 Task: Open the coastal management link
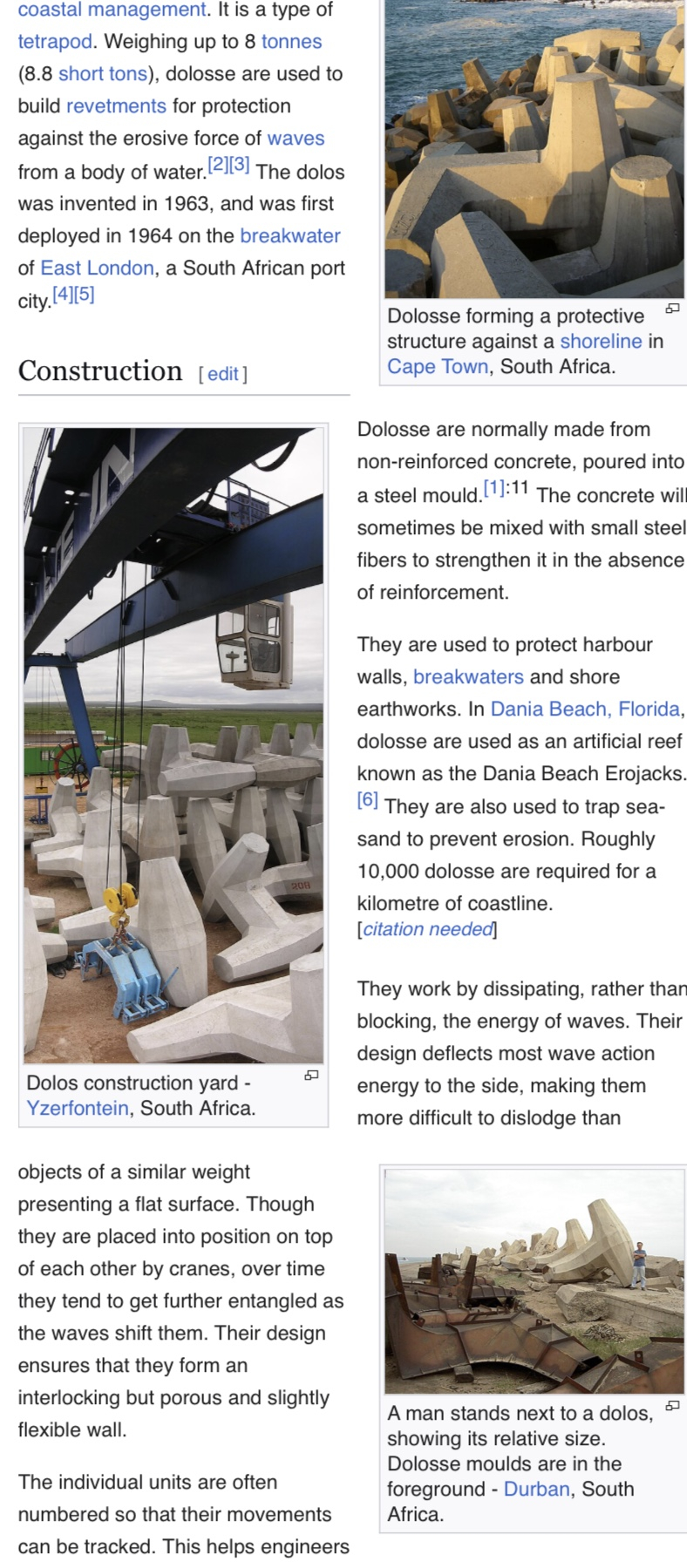click(x=112, y=10)
